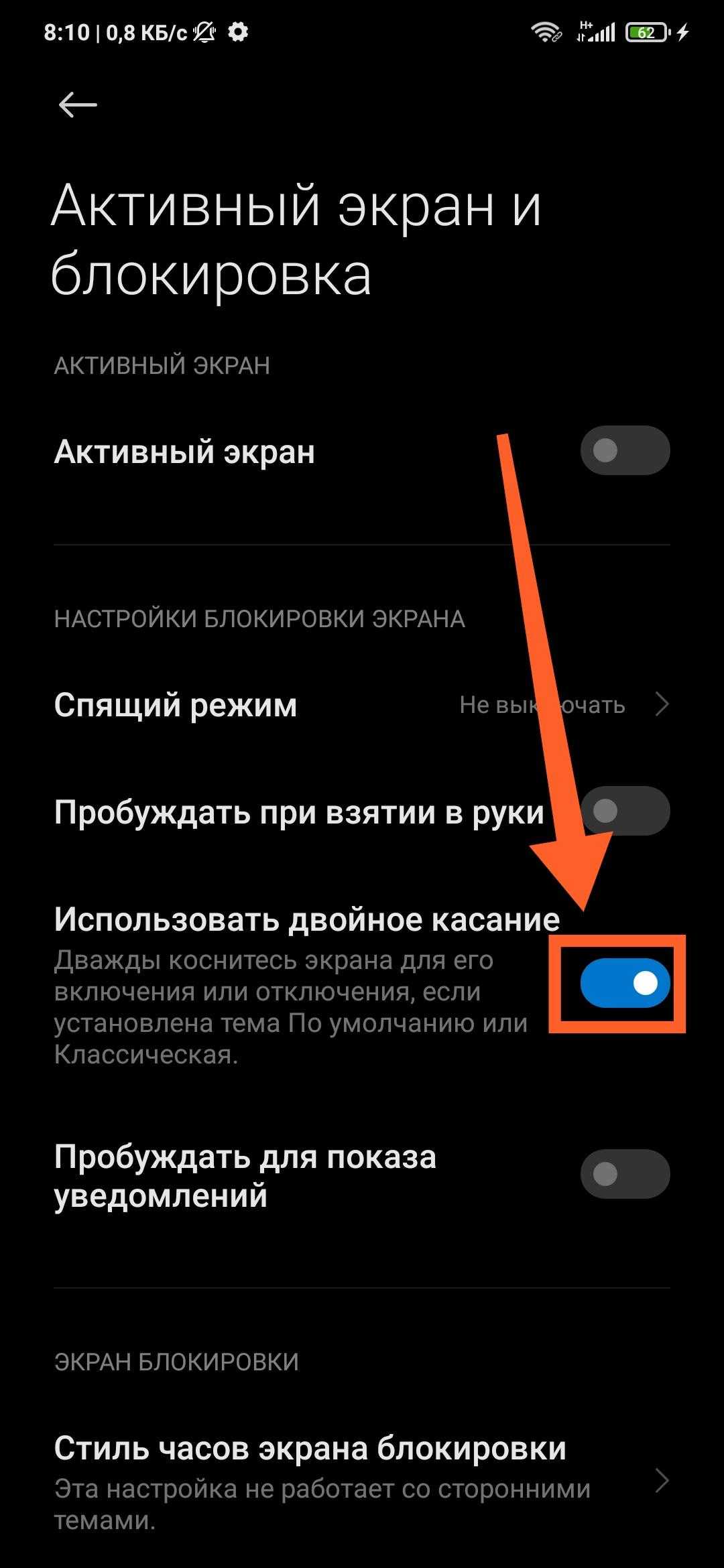Enable the Активный экран switch
This screenshot has width=724, height=1568.
(x=624, y=450)
